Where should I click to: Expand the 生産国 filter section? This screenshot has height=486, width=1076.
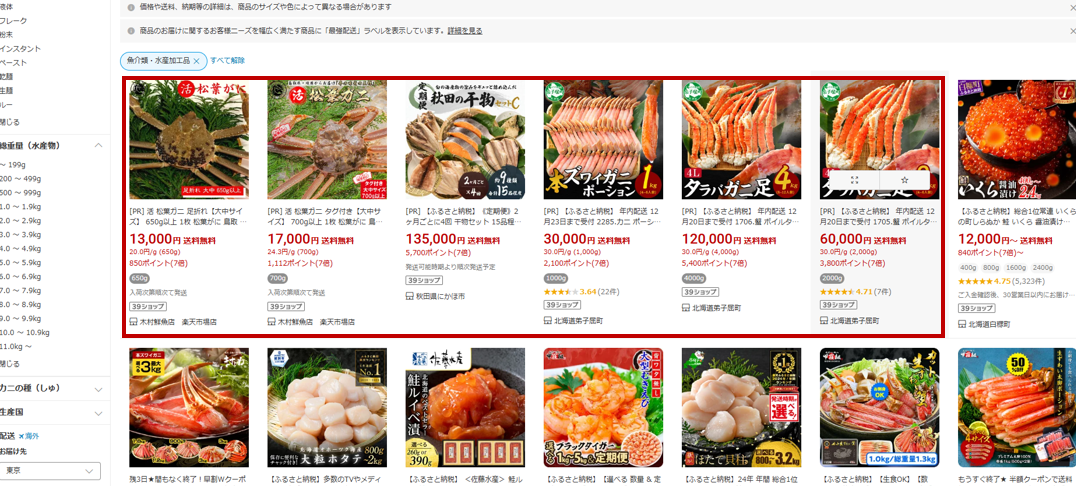pos(98,411)
